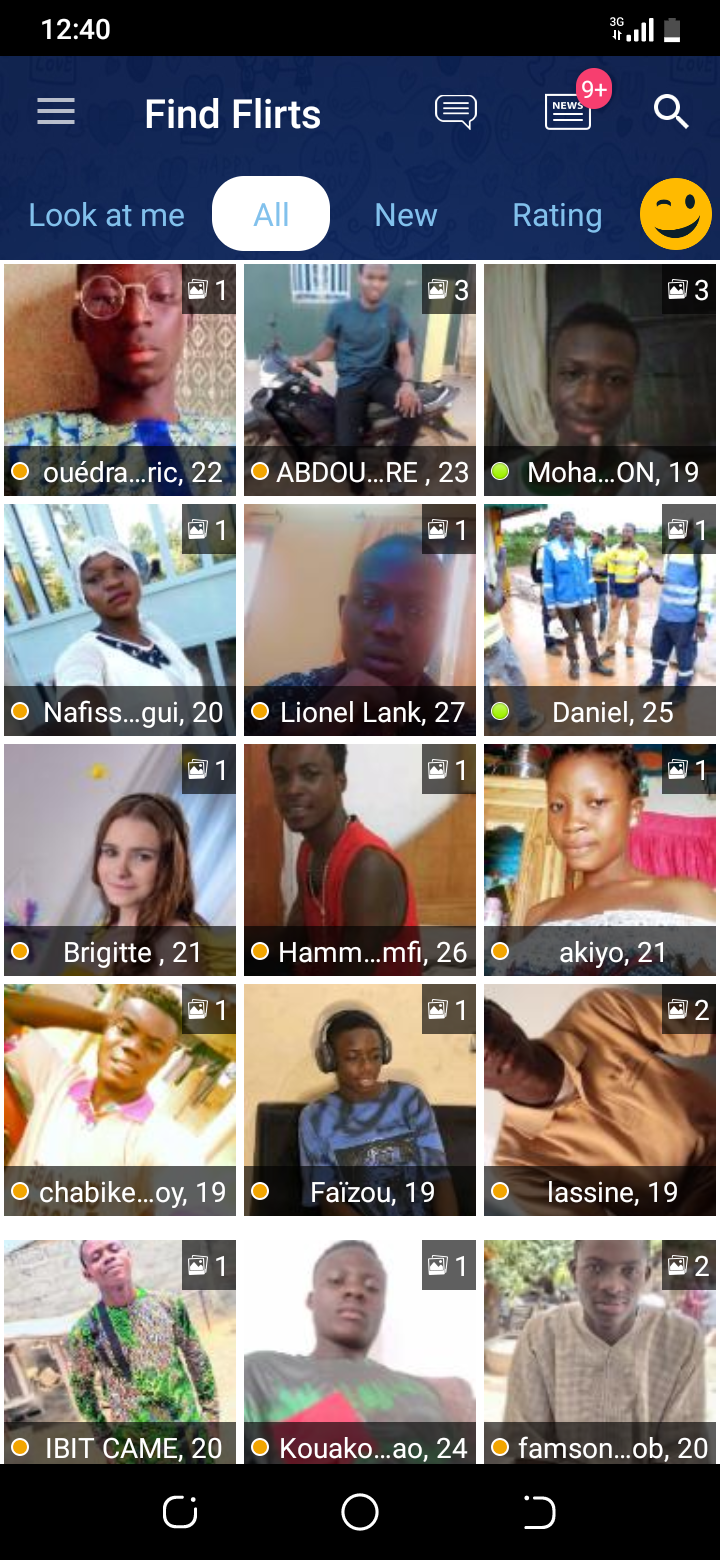Open IBIT CAME, 20 profile
The height and width of the screenshot is (1560, 720).
[120, 1352]
